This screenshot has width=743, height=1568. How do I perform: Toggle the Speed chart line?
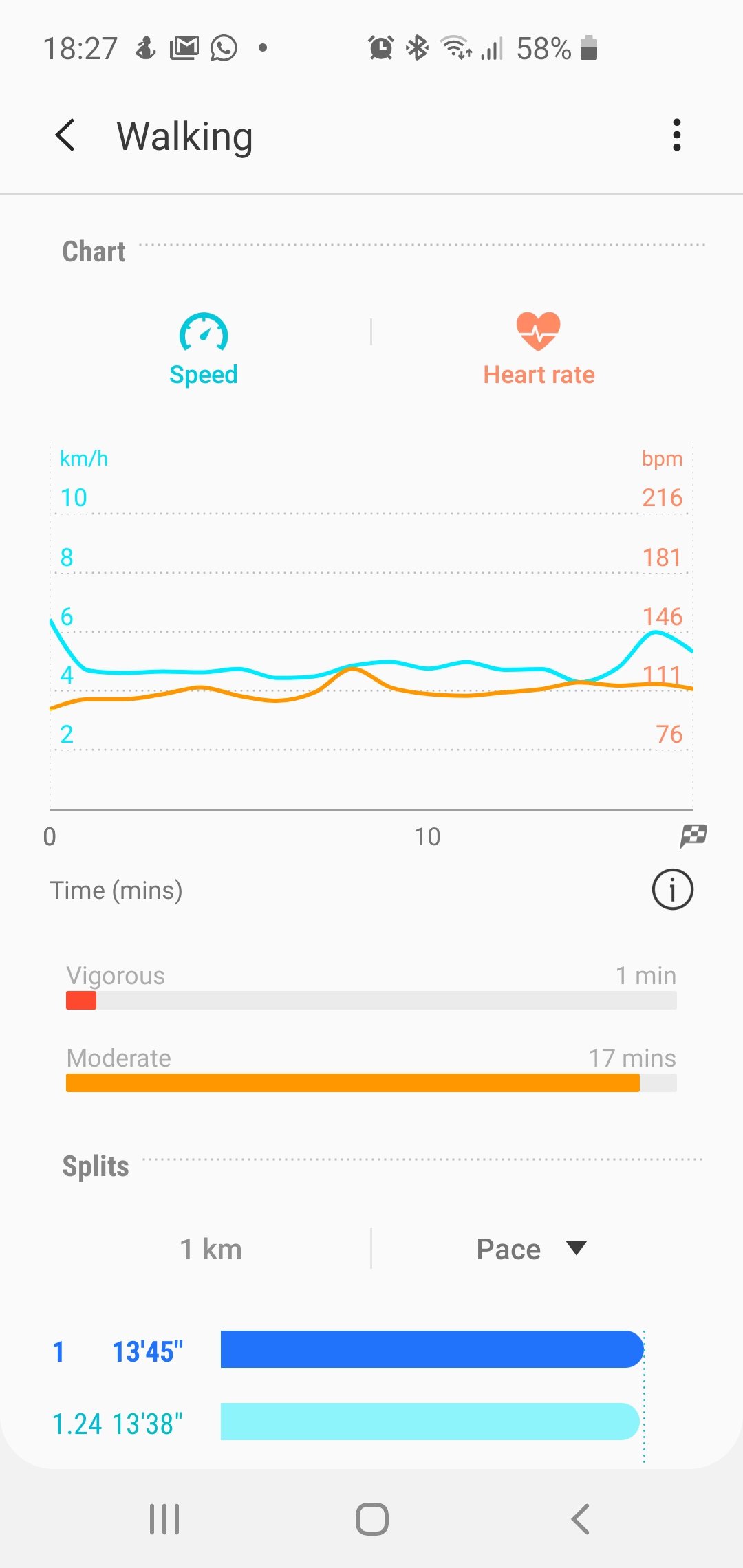[x=204, y=349]
